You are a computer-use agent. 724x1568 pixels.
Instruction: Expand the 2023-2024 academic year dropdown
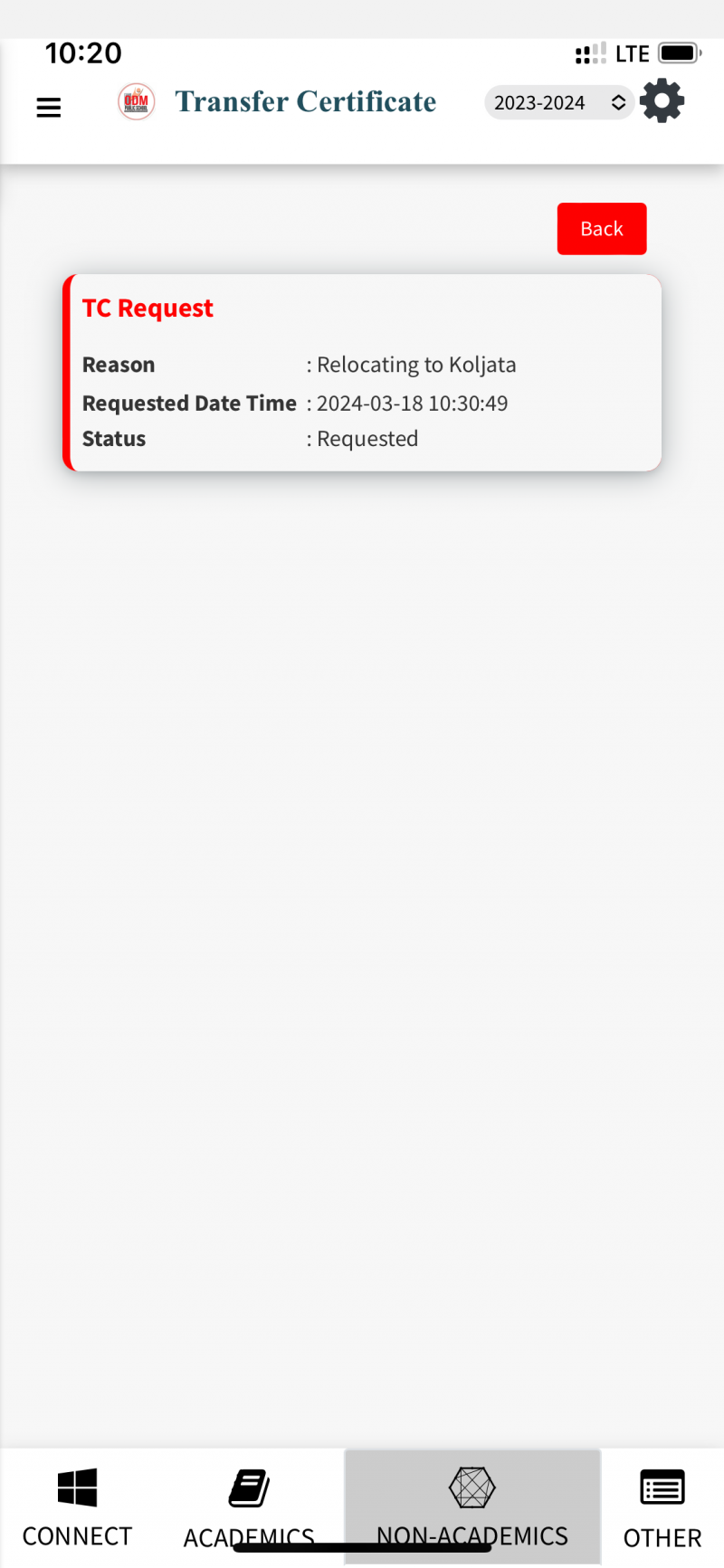tap(558, 103)
